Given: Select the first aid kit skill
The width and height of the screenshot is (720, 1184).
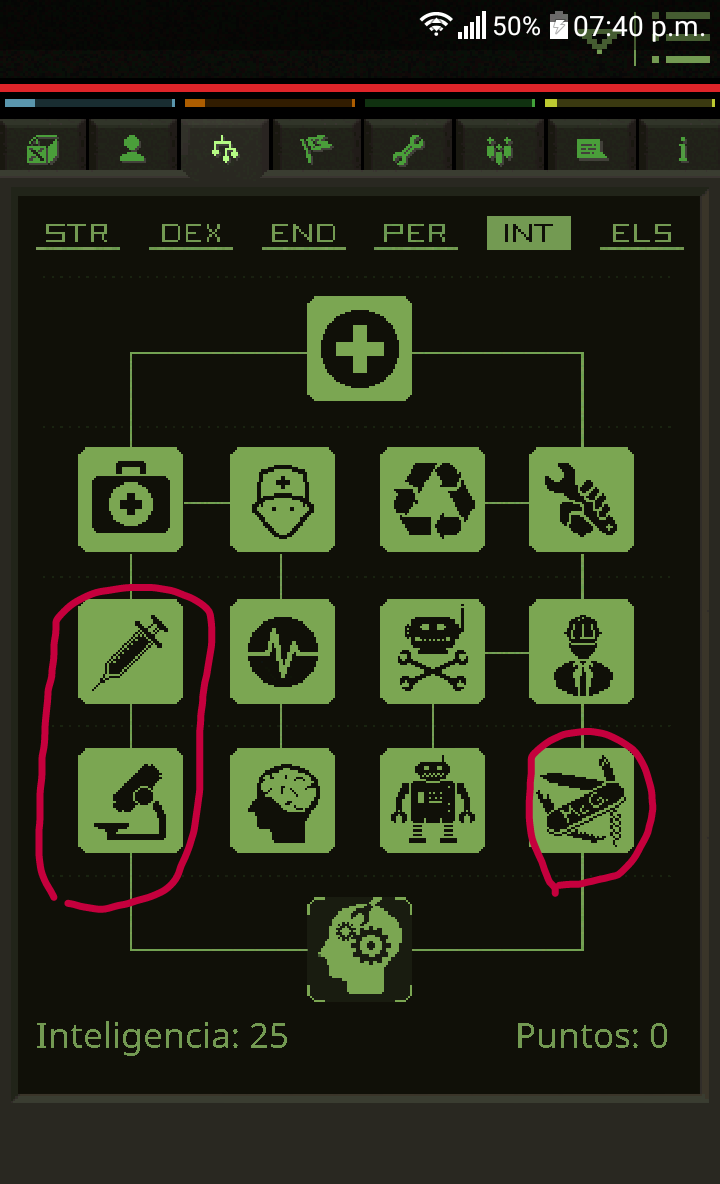Looking at the screenshot, I should [130, 499].
